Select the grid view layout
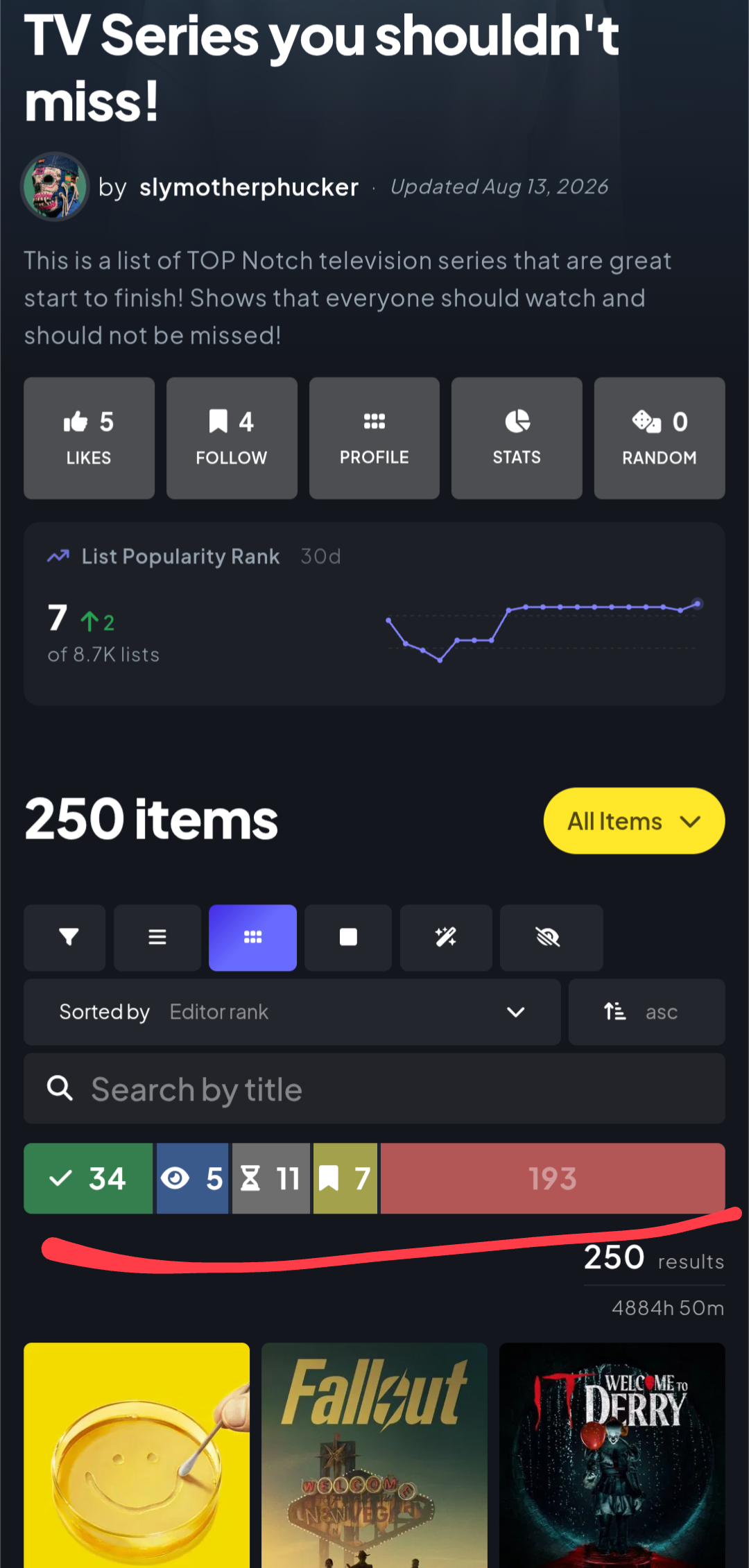749x1568 pixels. (252, 938)
